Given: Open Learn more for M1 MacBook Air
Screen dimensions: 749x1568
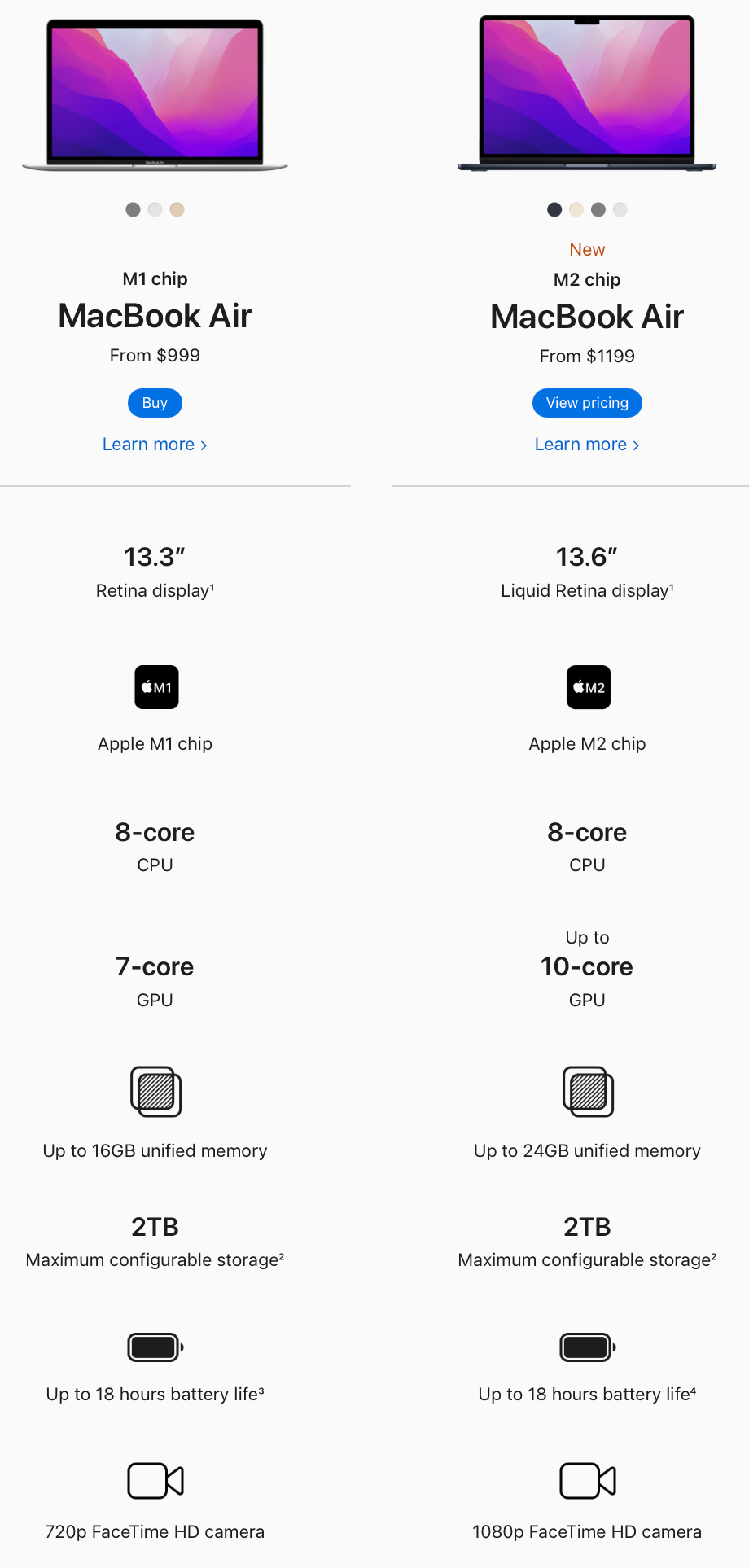Looking at the screenshot, I should [155, 445].
